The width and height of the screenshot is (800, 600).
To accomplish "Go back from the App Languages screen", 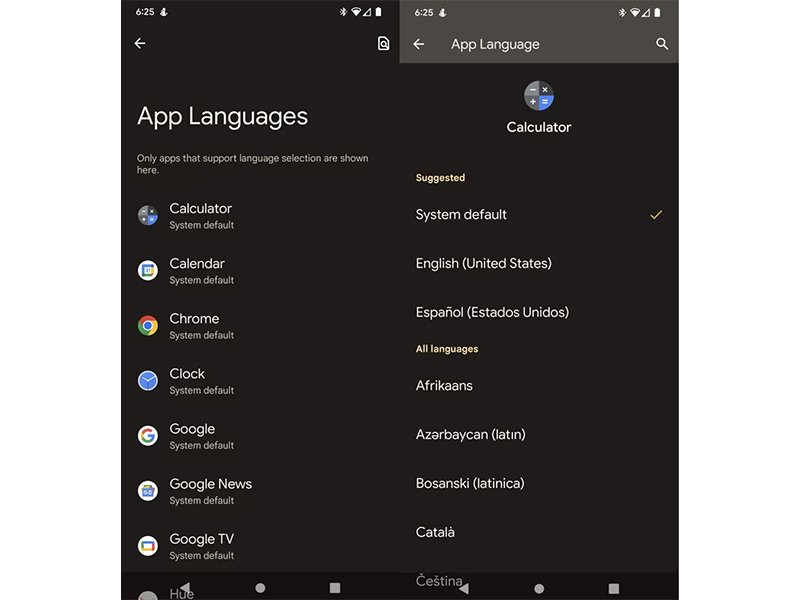I will pyautogui.click(x=140, y=43).
